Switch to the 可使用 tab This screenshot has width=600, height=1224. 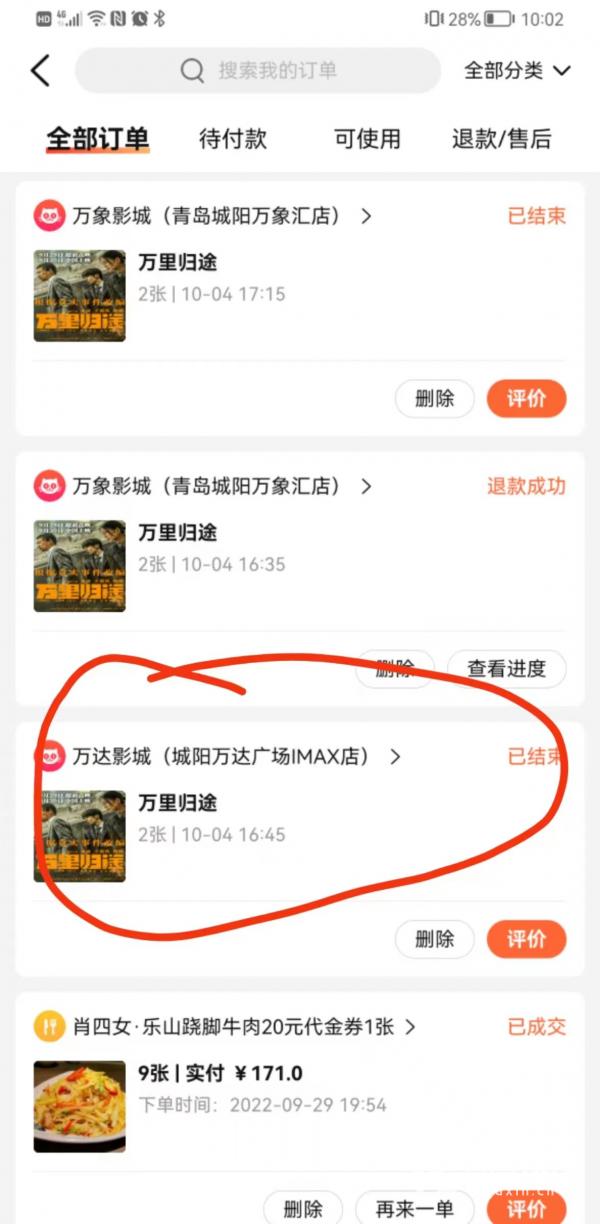[x=367, y=139]
